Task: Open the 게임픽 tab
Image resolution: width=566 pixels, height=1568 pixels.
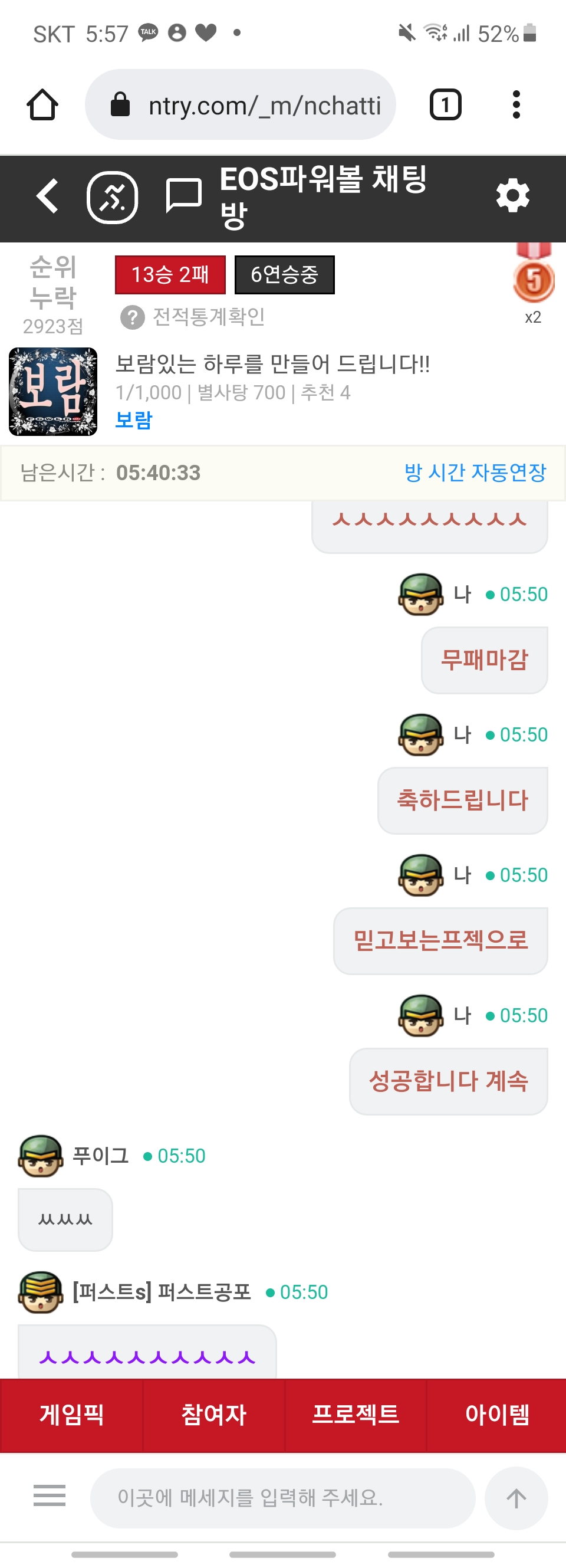Action: tap(72, 1415)
